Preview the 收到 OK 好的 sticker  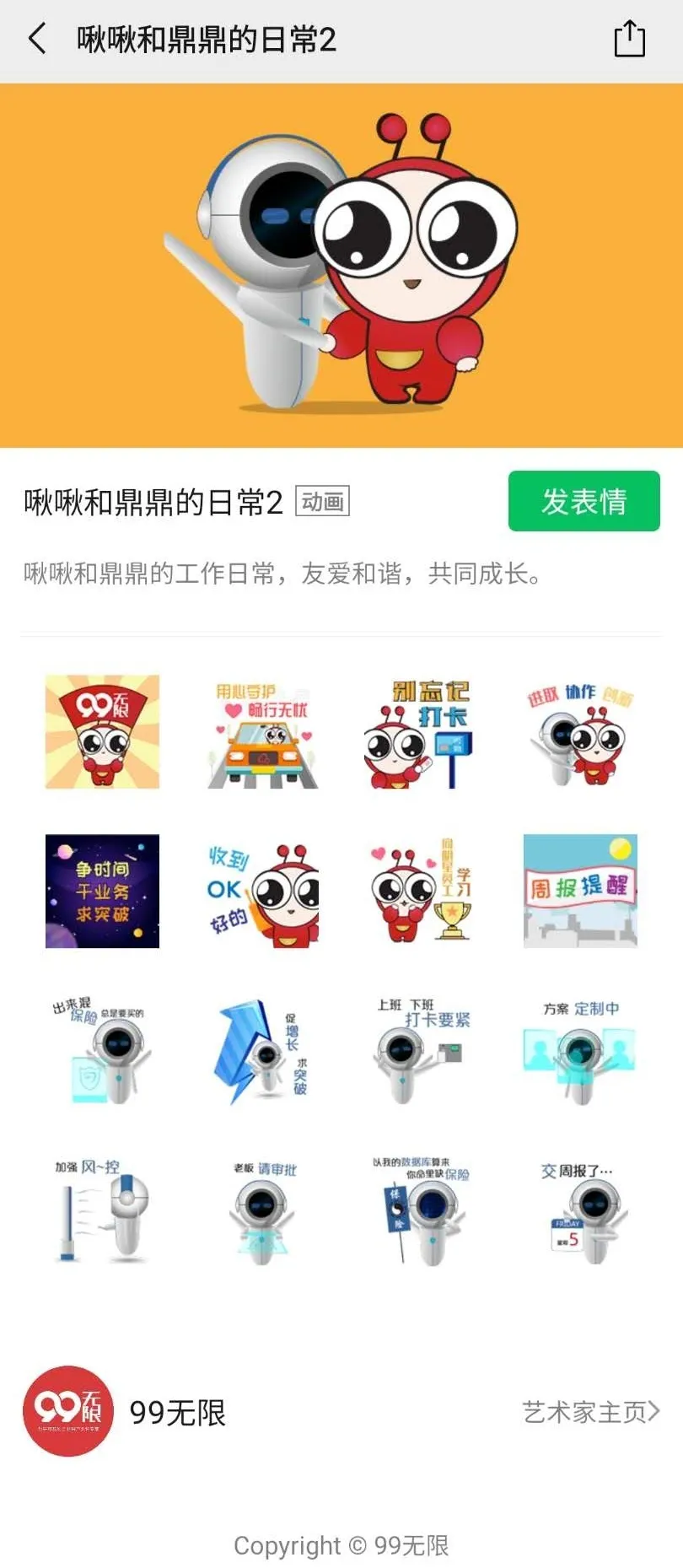(x=262, y=892)
